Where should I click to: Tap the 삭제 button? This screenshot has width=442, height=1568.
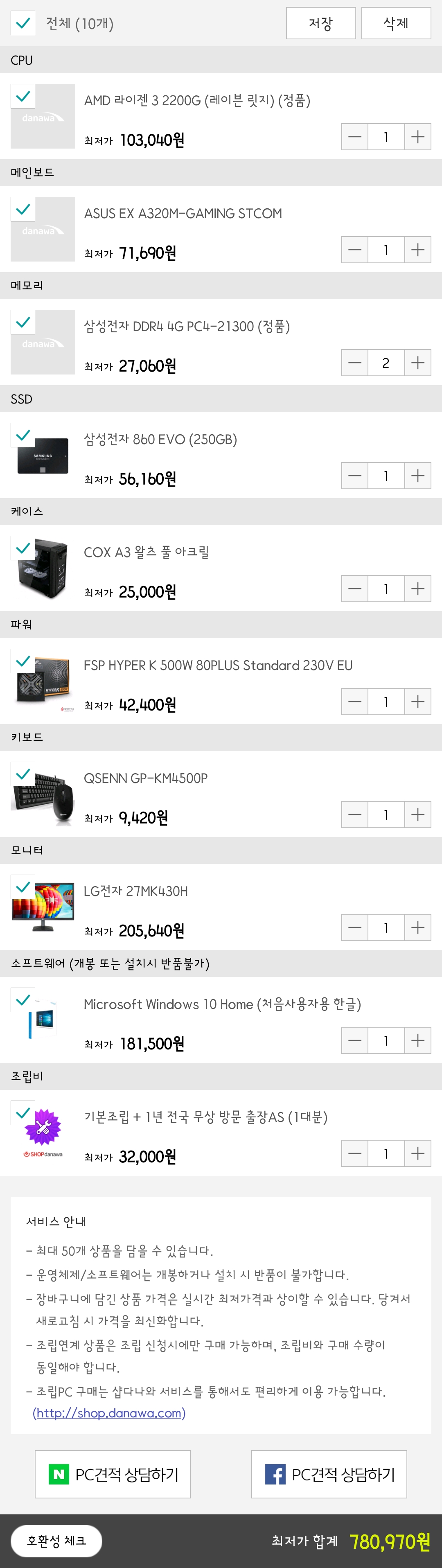(396, 23)
